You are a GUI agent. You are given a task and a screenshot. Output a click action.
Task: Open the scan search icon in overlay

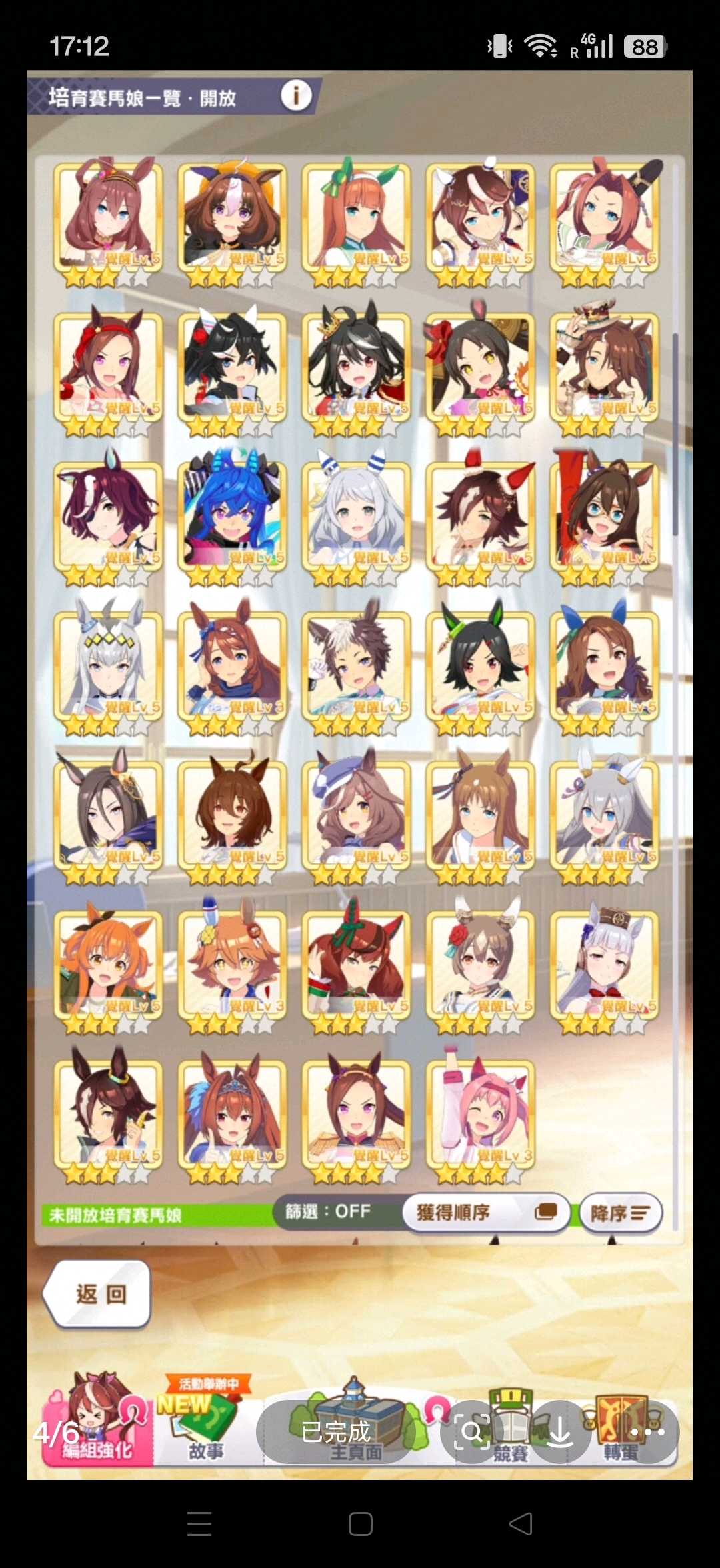472,1432
